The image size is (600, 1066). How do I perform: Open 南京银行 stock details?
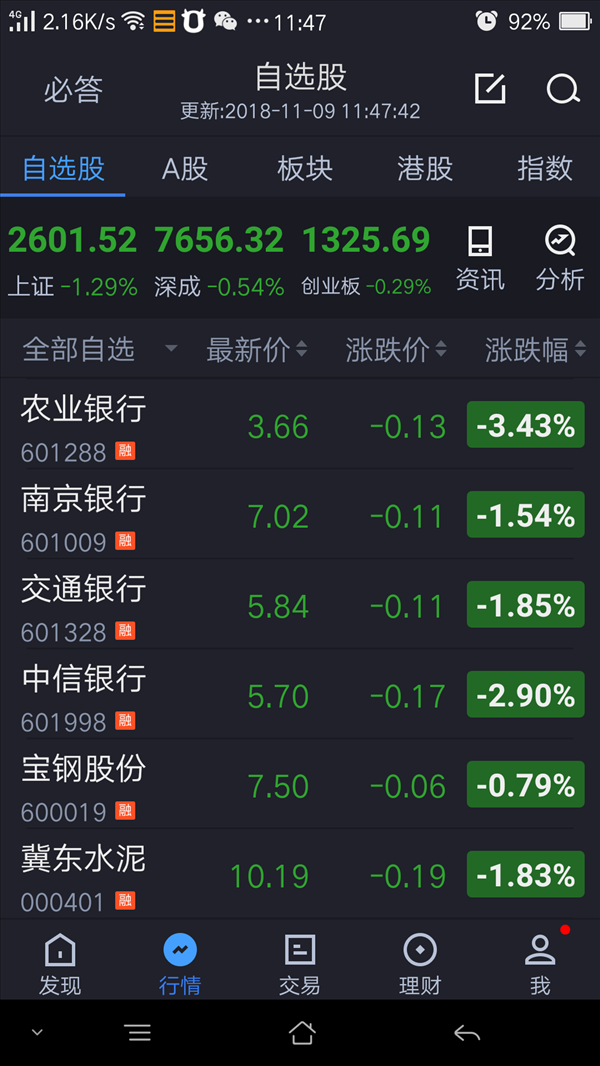coord(300,514)
